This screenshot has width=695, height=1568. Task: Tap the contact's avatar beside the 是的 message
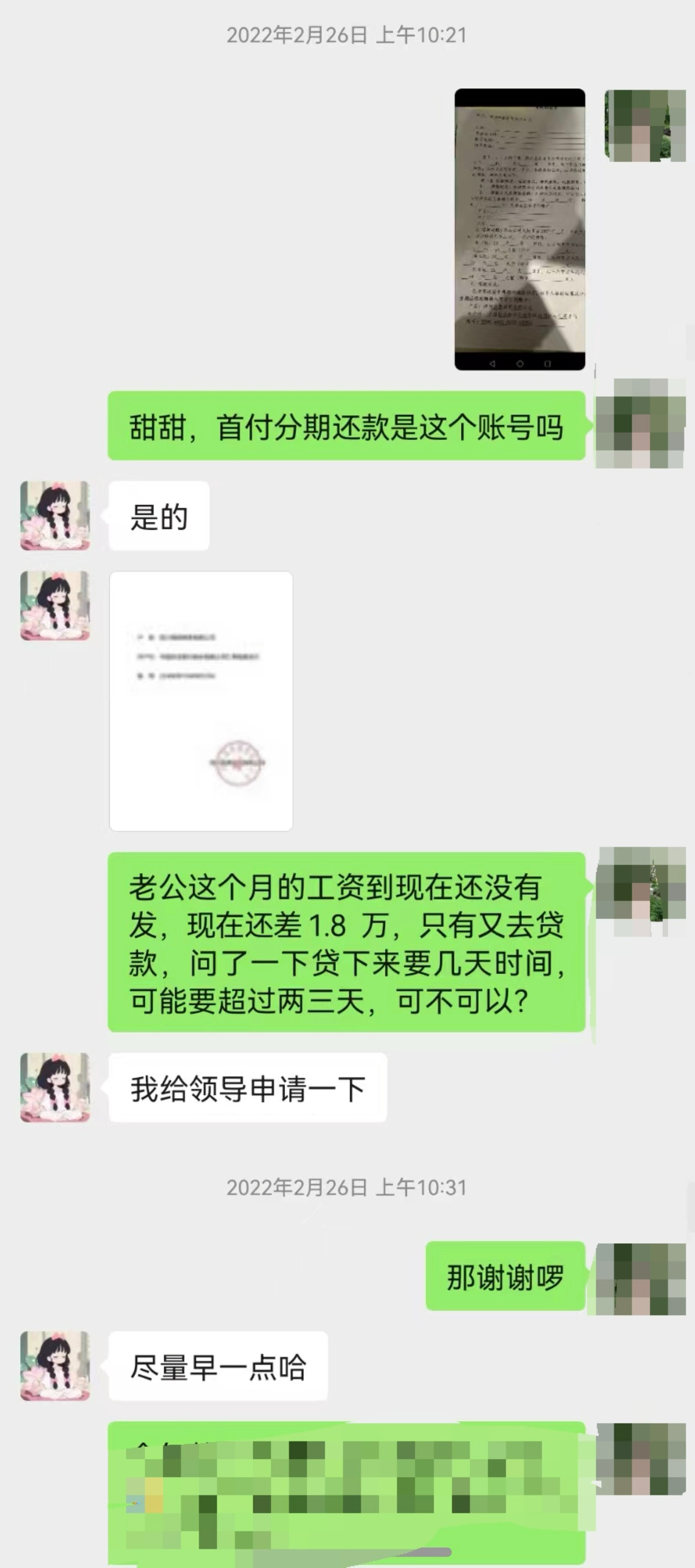55,515
